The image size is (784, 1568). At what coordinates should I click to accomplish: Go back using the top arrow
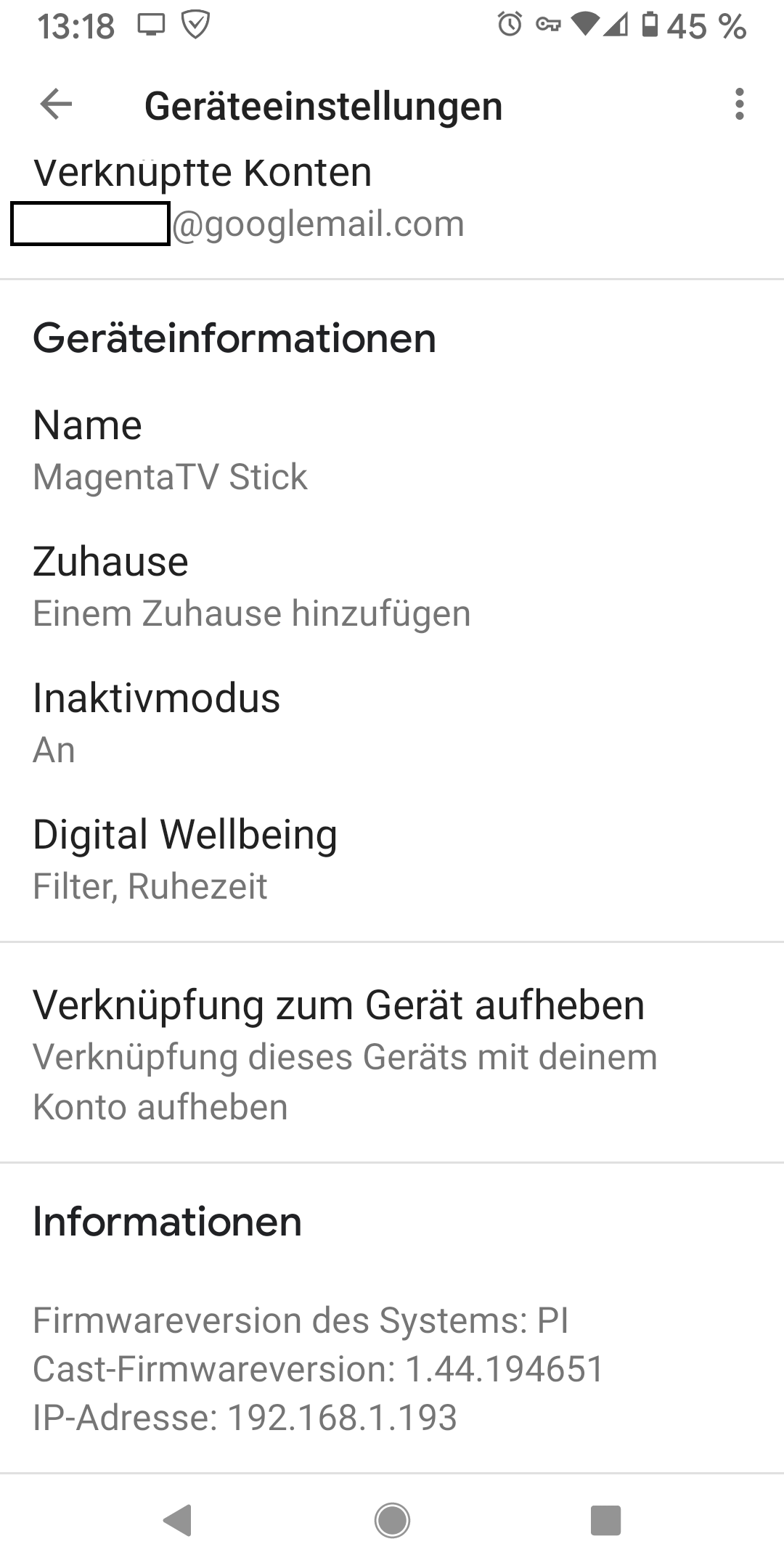[56, 105]
